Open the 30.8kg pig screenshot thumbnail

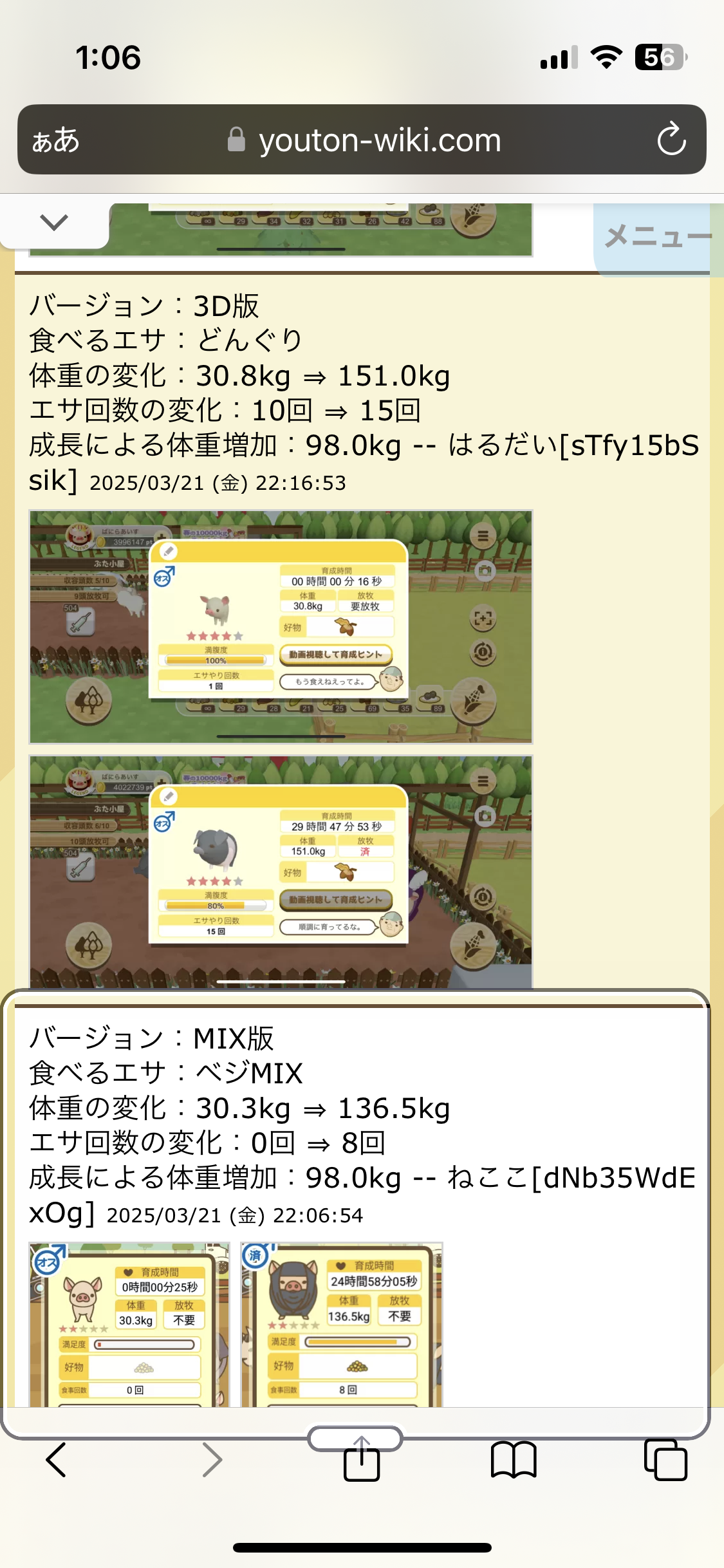pos(281,627)
